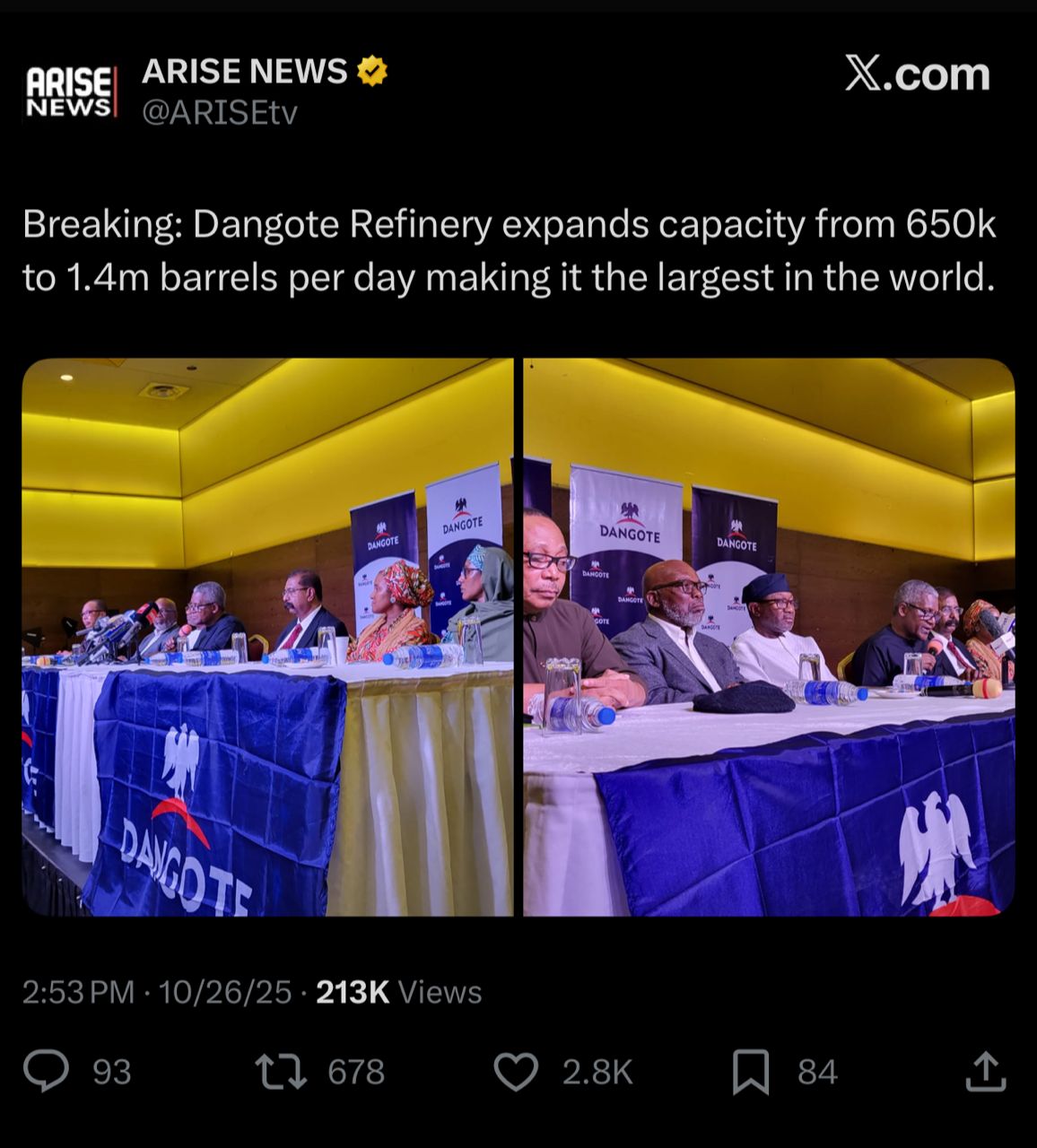This screenshot has height=1148, width=1037.
Task: Bookmark this post
Action: [750, 1071]
